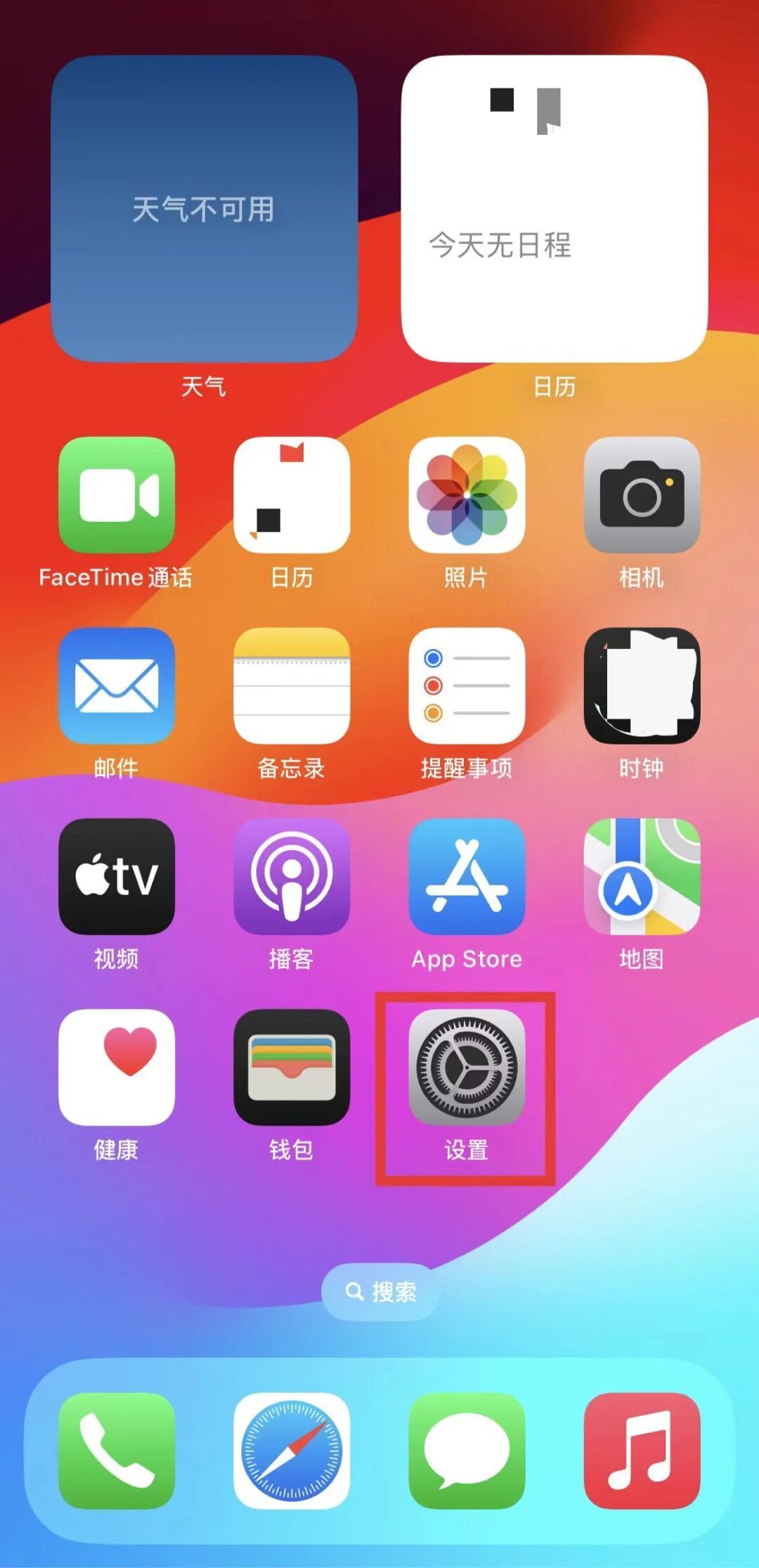Image resolution: width=759 pixels, height=1568 pixels.
Task: Open the Notes (备忘录) app
Action: [292, 686]
